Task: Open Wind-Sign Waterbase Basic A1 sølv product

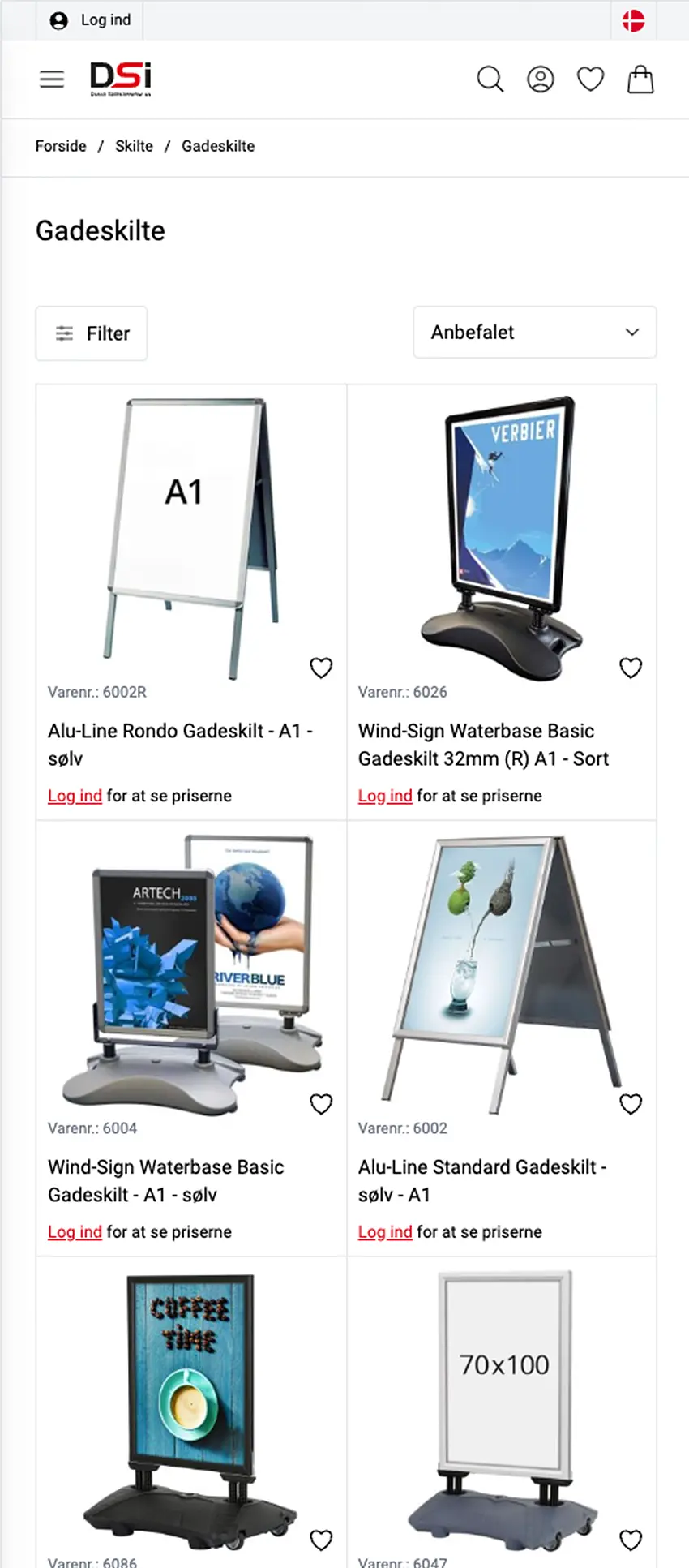Action: (166, 1180)
